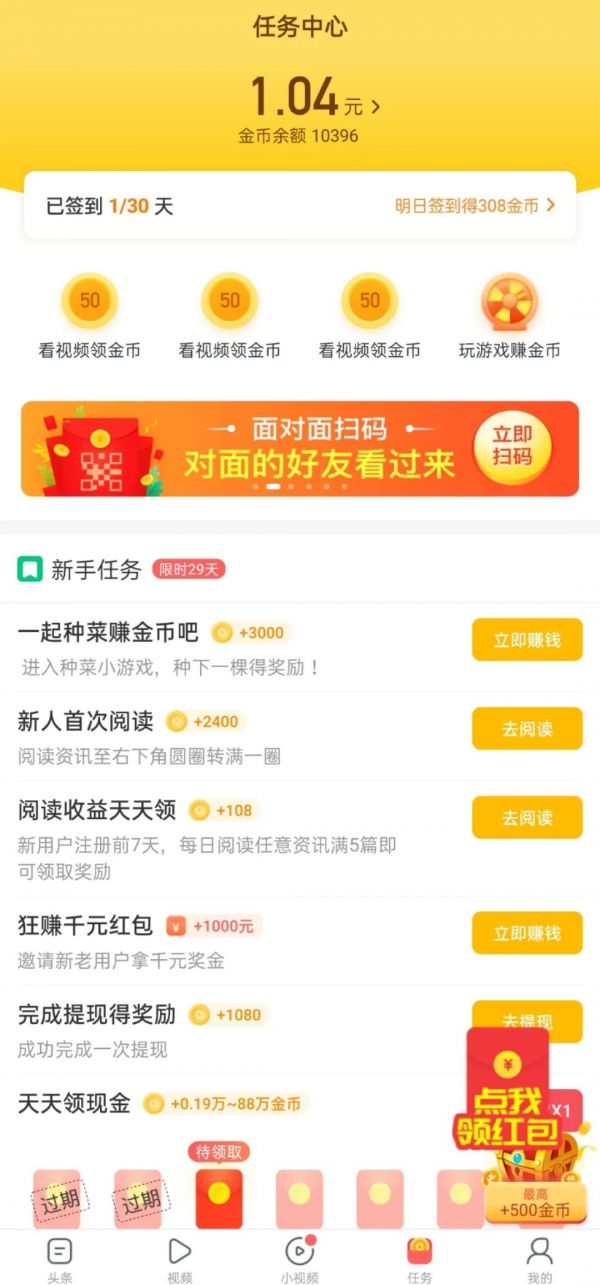Tap 去阅读 for 阅读收益天天领
This screenshot has height=1285, width=600.
point(526,817)
